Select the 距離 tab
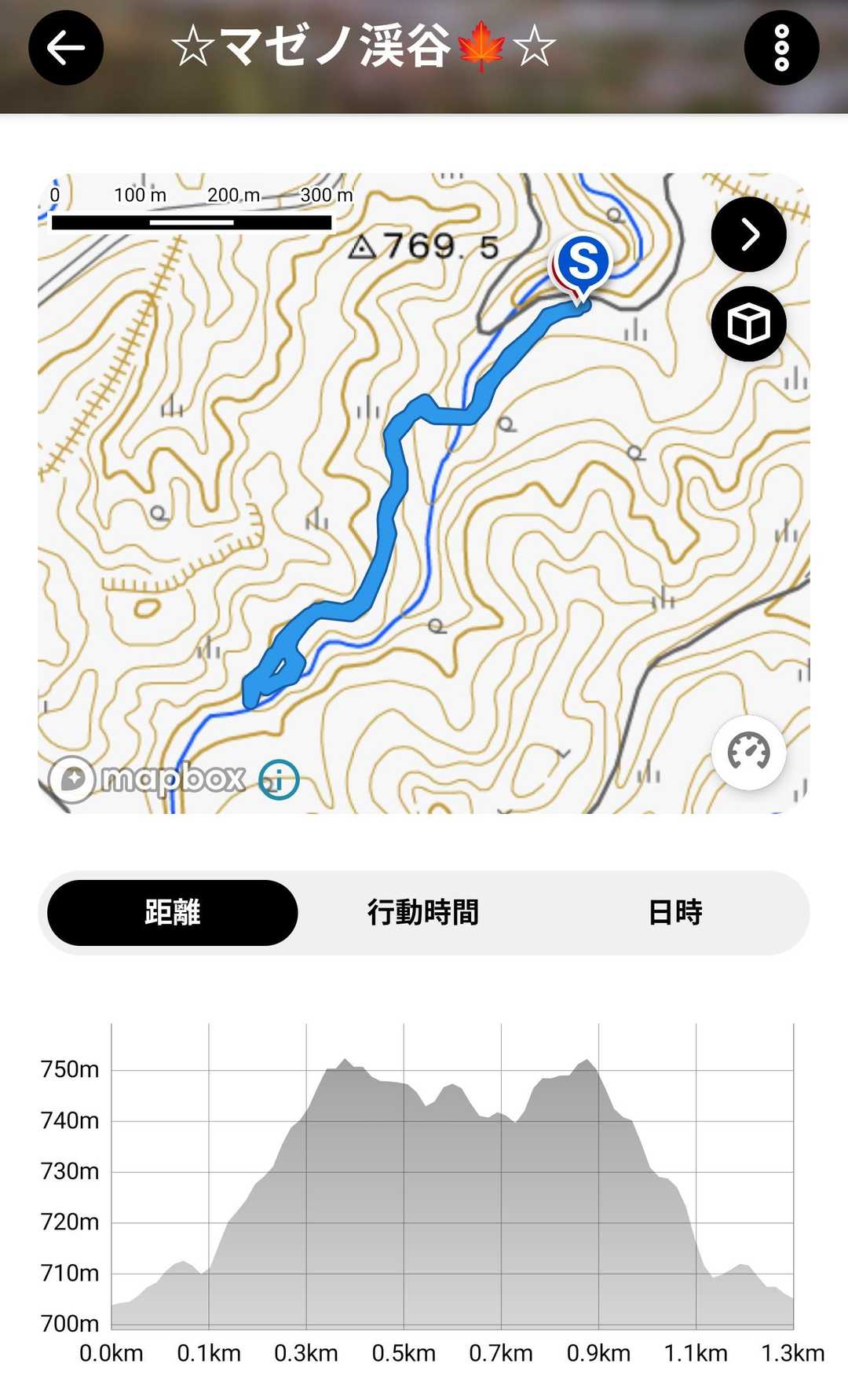Viewport: 848px width, 1400px height. pyautogui.click(x=173, y=912)
